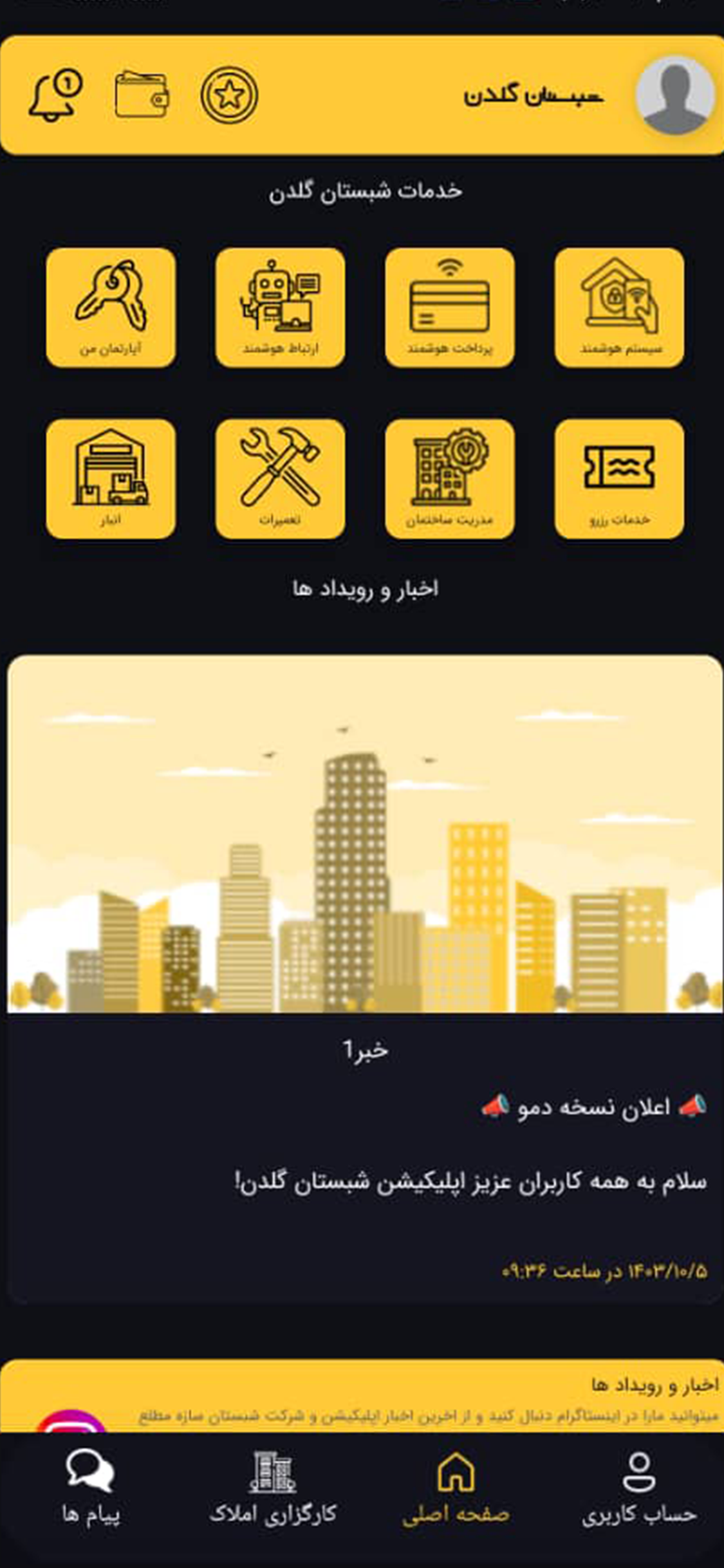Open the سیستم هوشمند tile
The image size is (724, 1568).
coord(619,307)
